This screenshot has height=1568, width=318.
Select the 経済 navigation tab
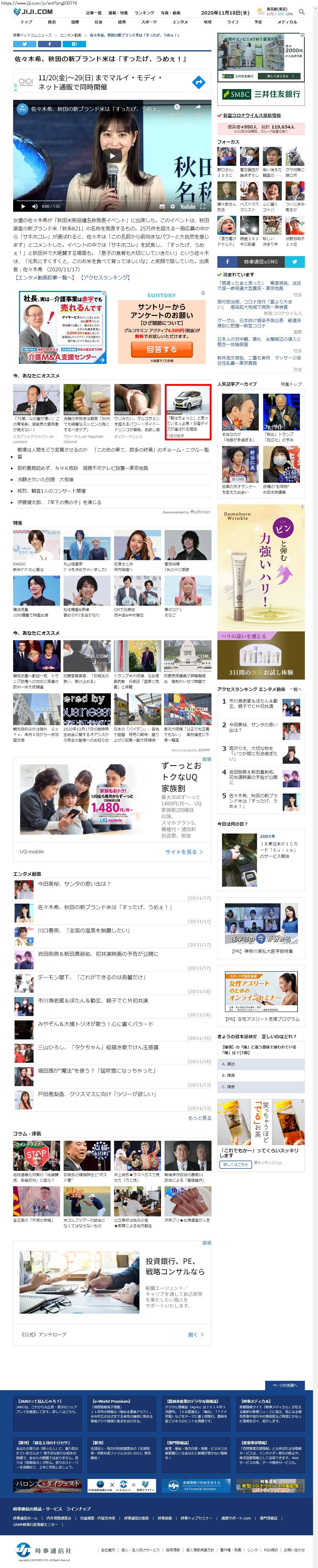click(x=122, y=22)
